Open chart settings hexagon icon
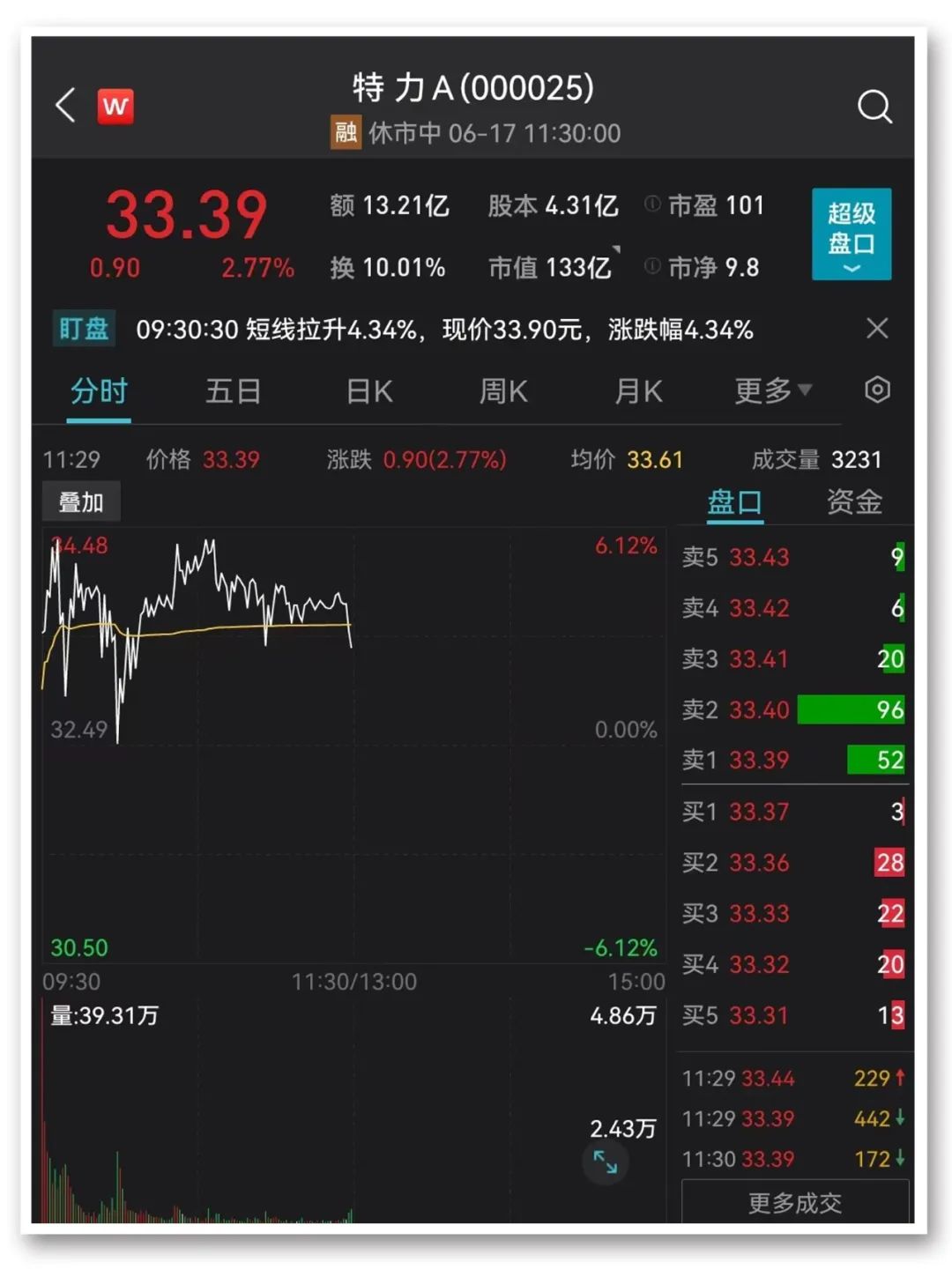The image size is (952, 1277). coord(877,390)
